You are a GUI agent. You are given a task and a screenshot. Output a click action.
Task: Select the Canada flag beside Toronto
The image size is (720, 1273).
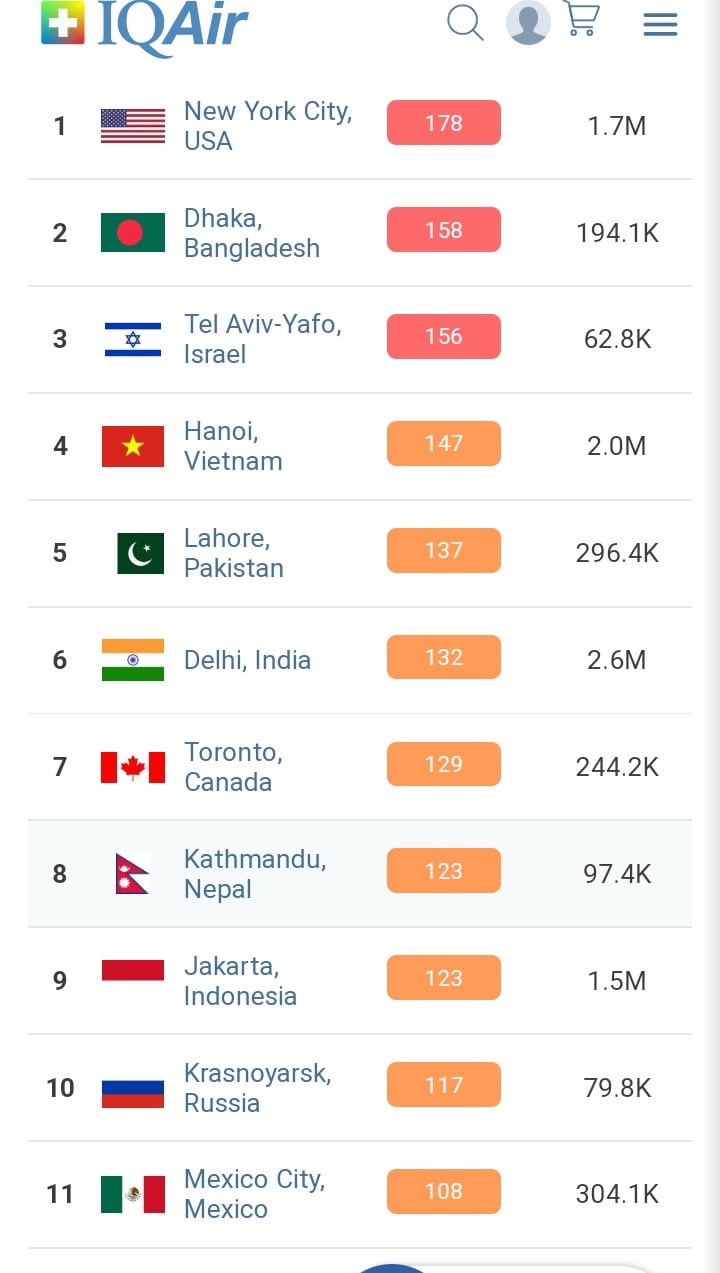tap(132, 764)
